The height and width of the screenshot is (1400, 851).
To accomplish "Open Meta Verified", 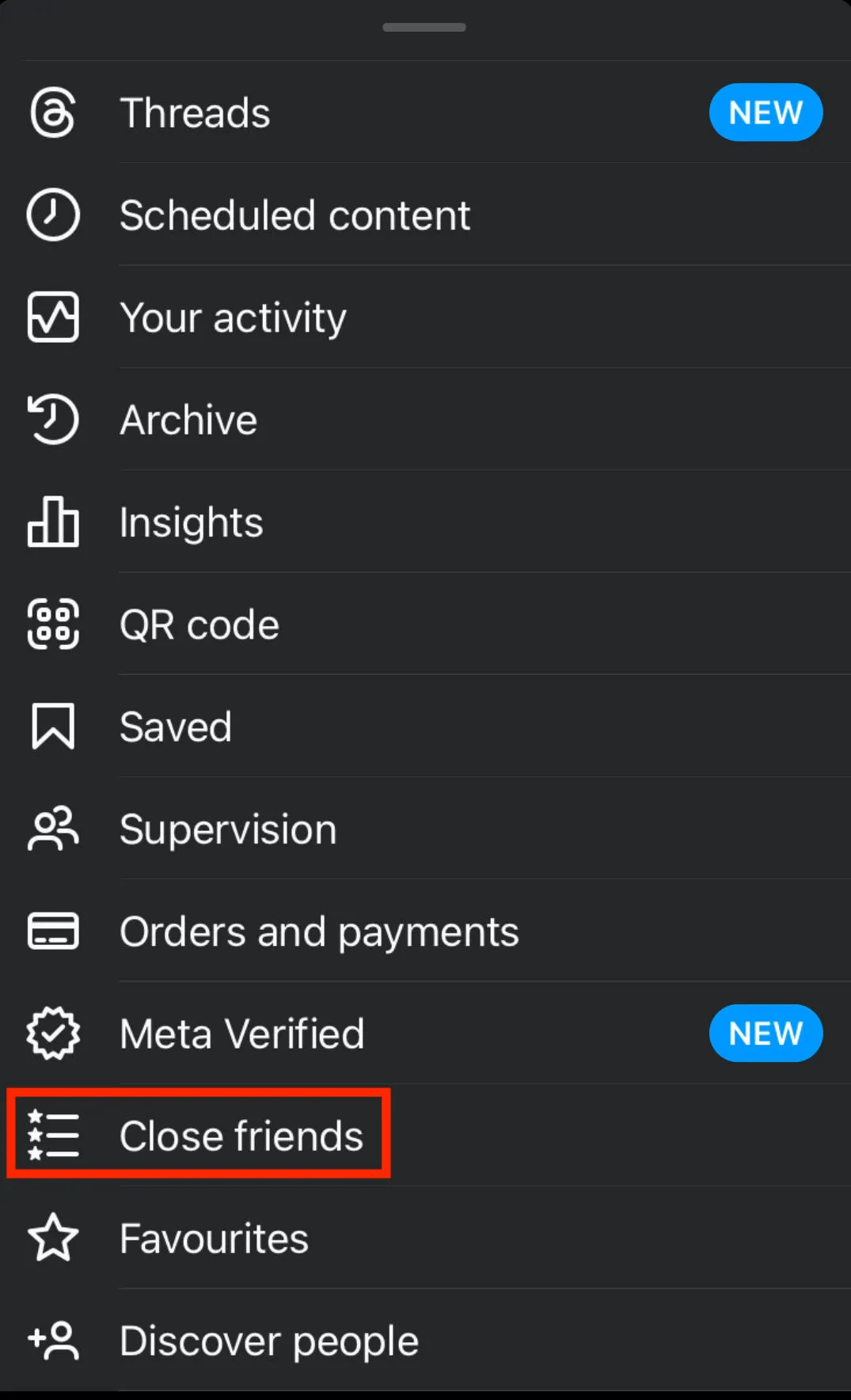I will (x=425, y=1034).
